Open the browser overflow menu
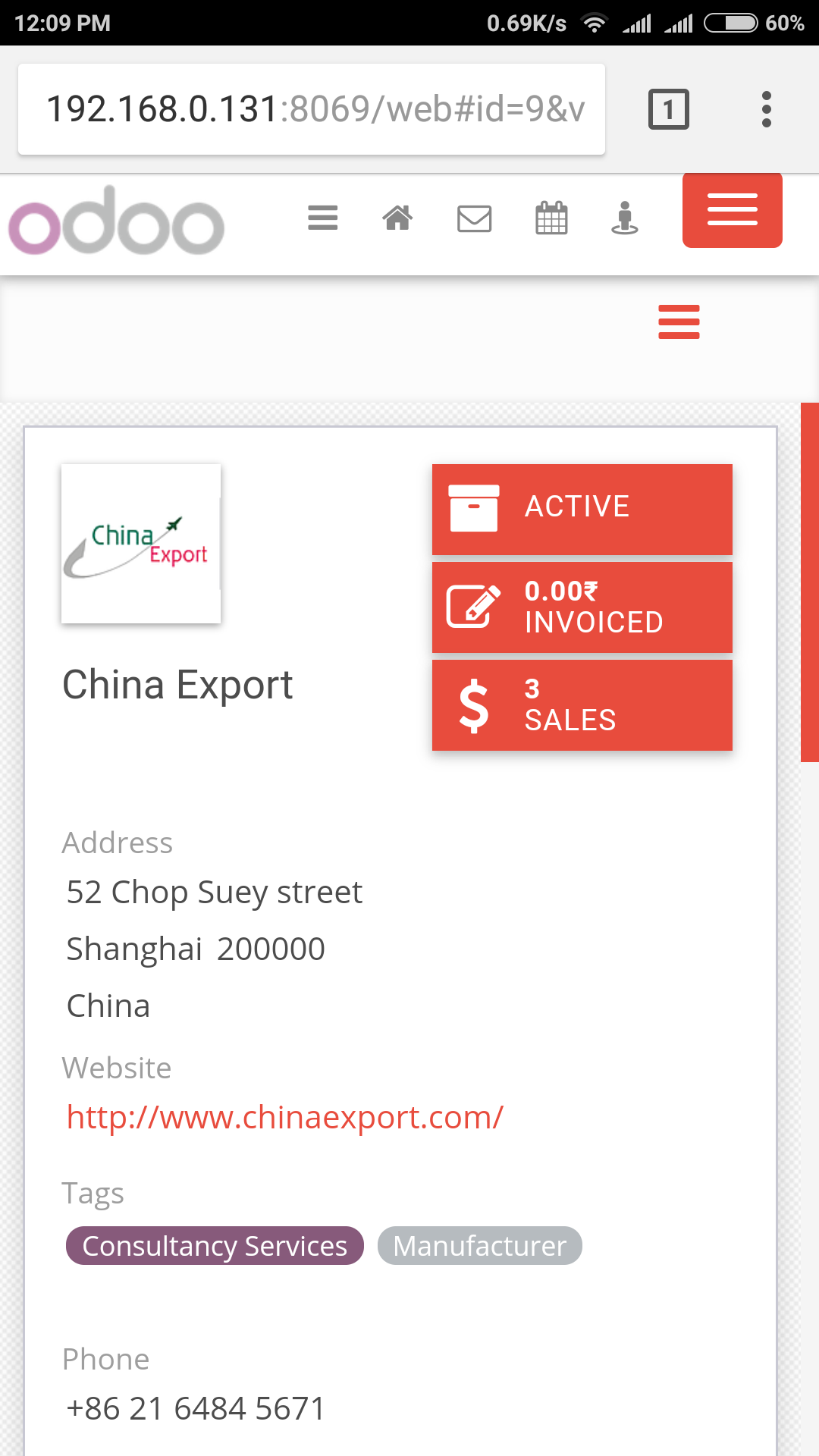Screen dimensions: 819x1456 pyautogui.click(x=767, y=109)
